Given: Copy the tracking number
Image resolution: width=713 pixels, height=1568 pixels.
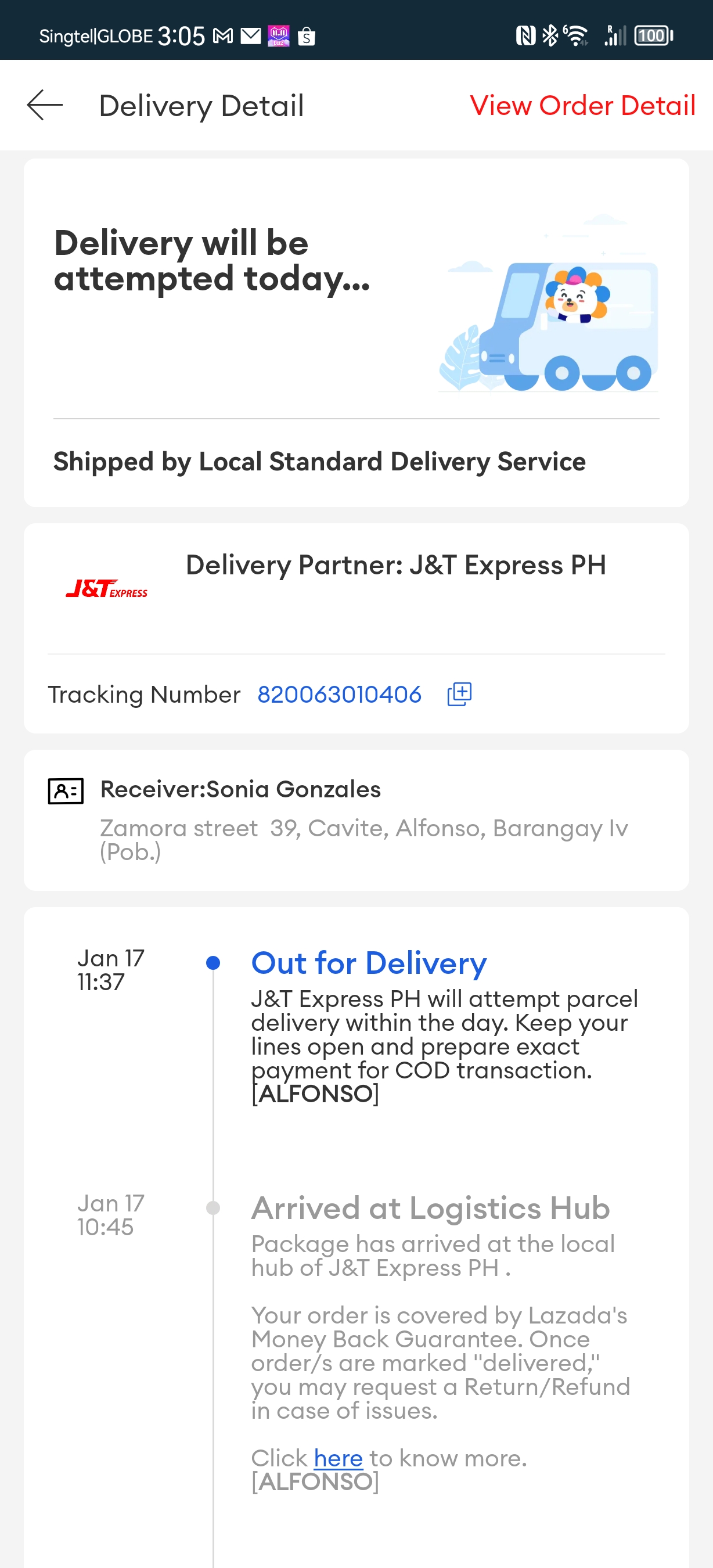Looking at the screenshot, I should (x=459, y=694).
